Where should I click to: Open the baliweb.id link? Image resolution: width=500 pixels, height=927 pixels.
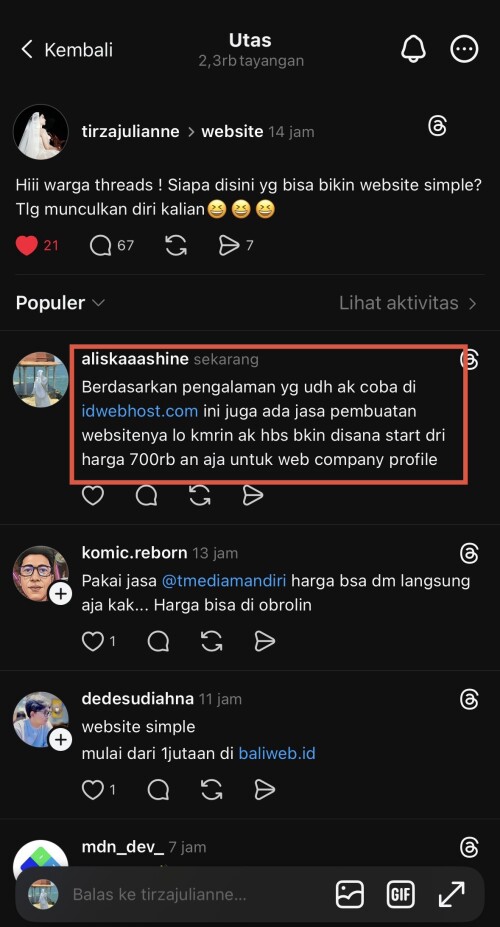click(277, 754)
